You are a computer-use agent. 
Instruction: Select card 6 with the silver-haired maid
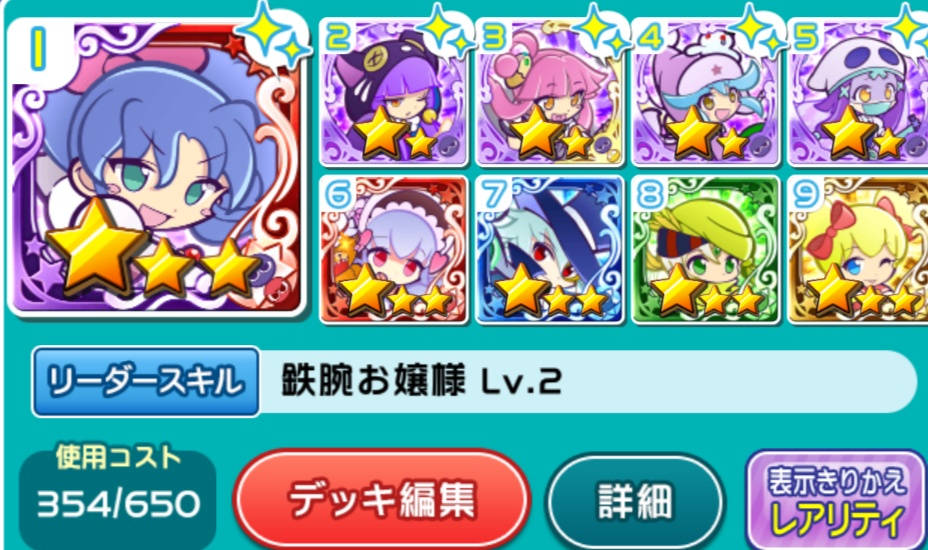click(x=395, y=249)
